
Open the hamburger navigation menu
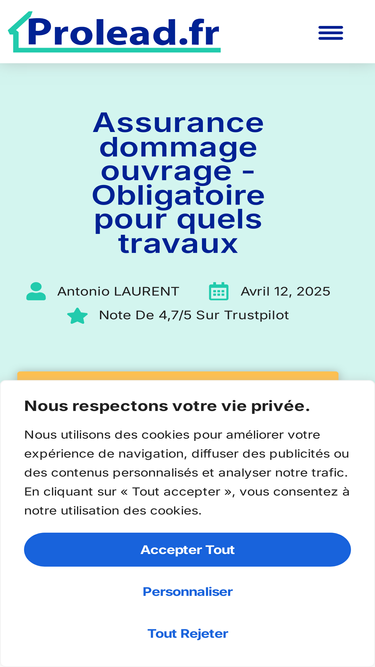coord(330,33)
